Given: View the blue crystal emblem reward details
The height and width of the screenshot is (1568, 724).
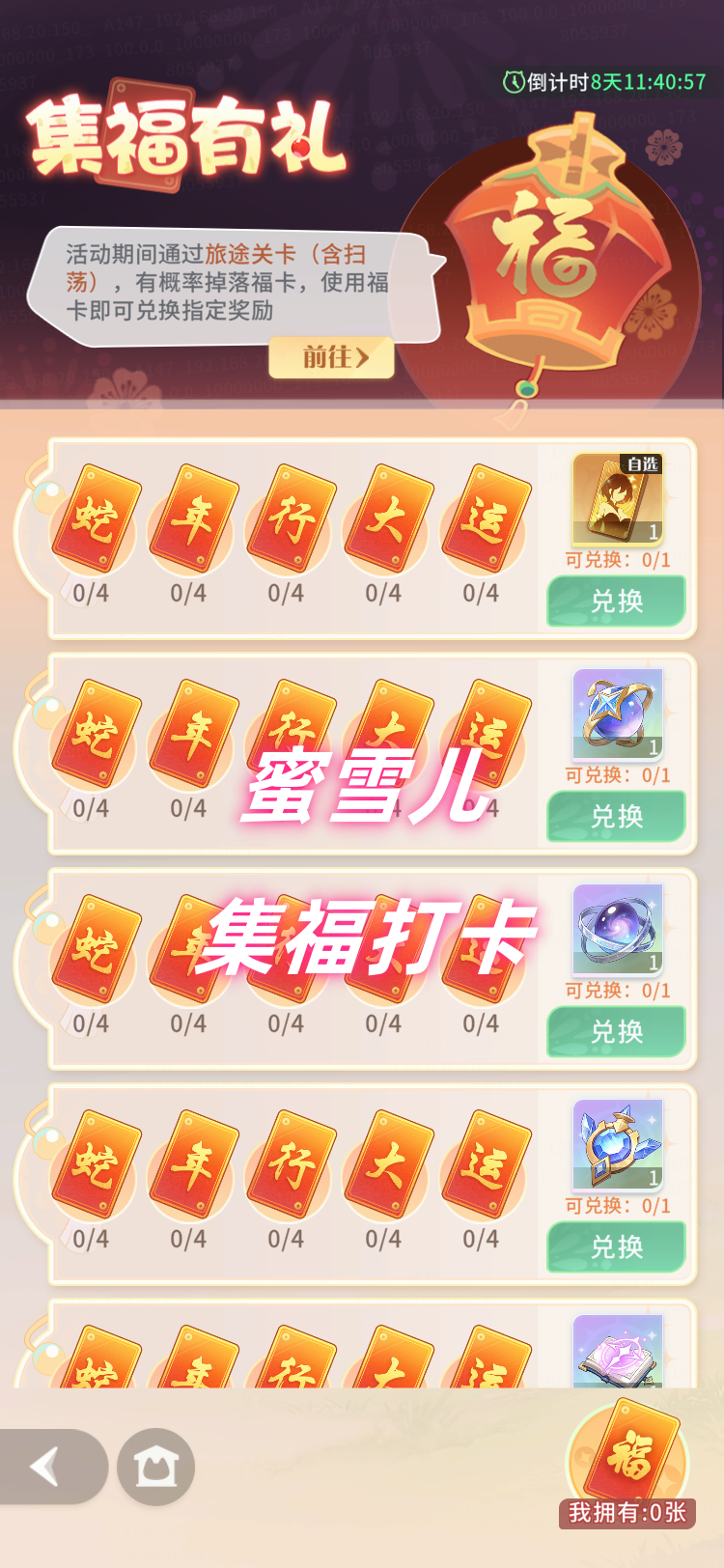Looking at the screenshot, I should [x=618, y=1145].
